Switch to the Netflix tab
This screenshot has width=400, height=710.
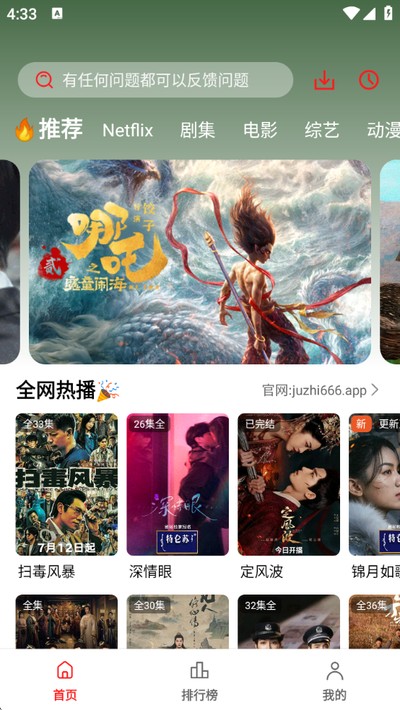[x=128, y=130]
